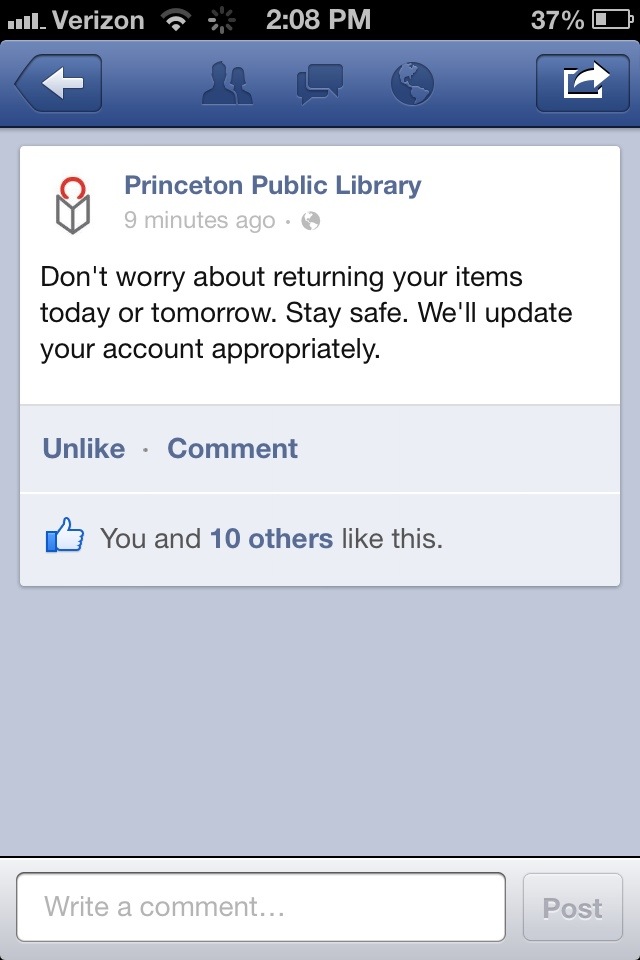View the 10 others who liked
The width and height of the screenshot is (640, 960).
coord(271,539)
